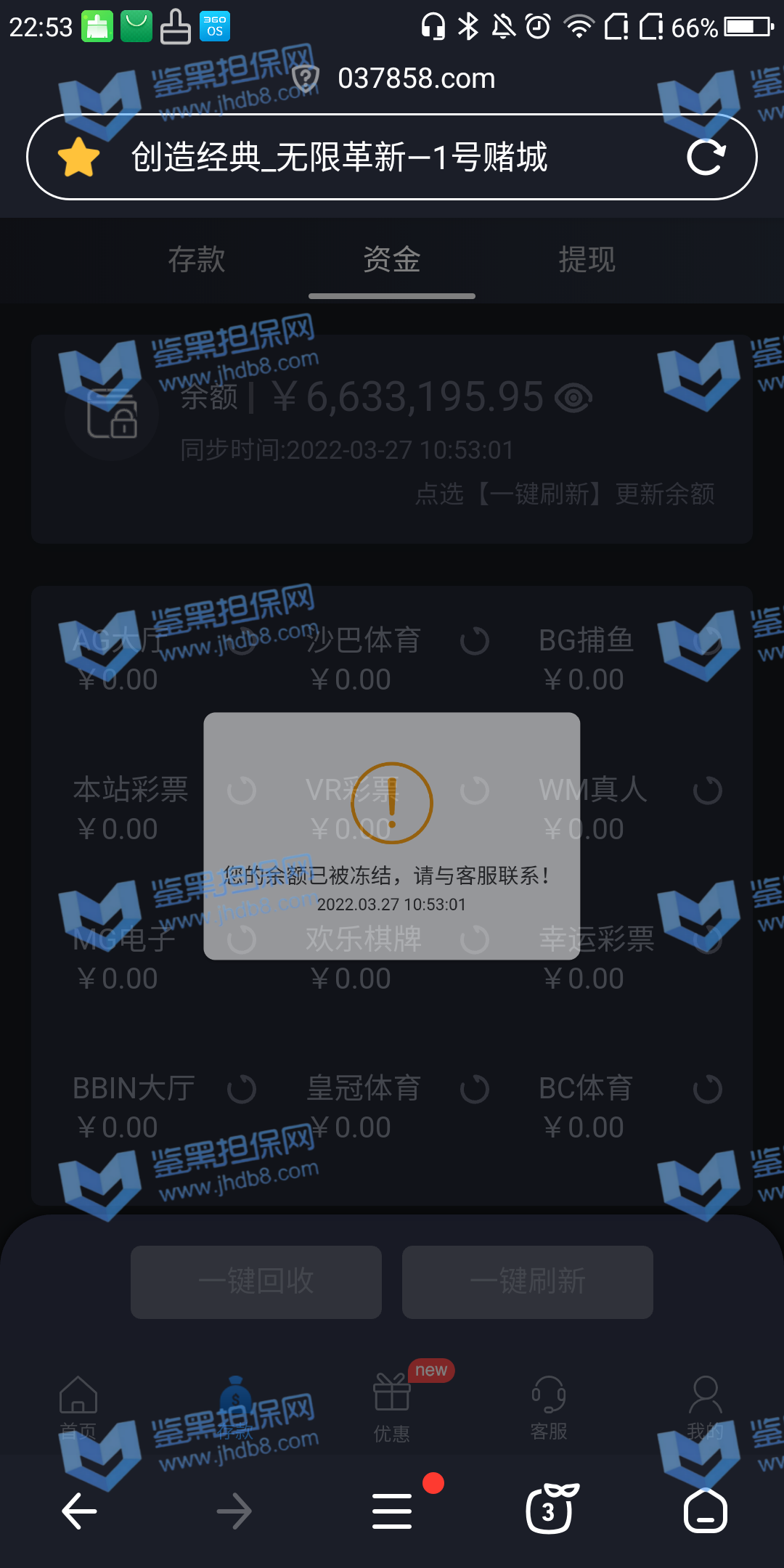Refresh the WM真人 balance
The image size is (784, 1568).
coord(708,791)
